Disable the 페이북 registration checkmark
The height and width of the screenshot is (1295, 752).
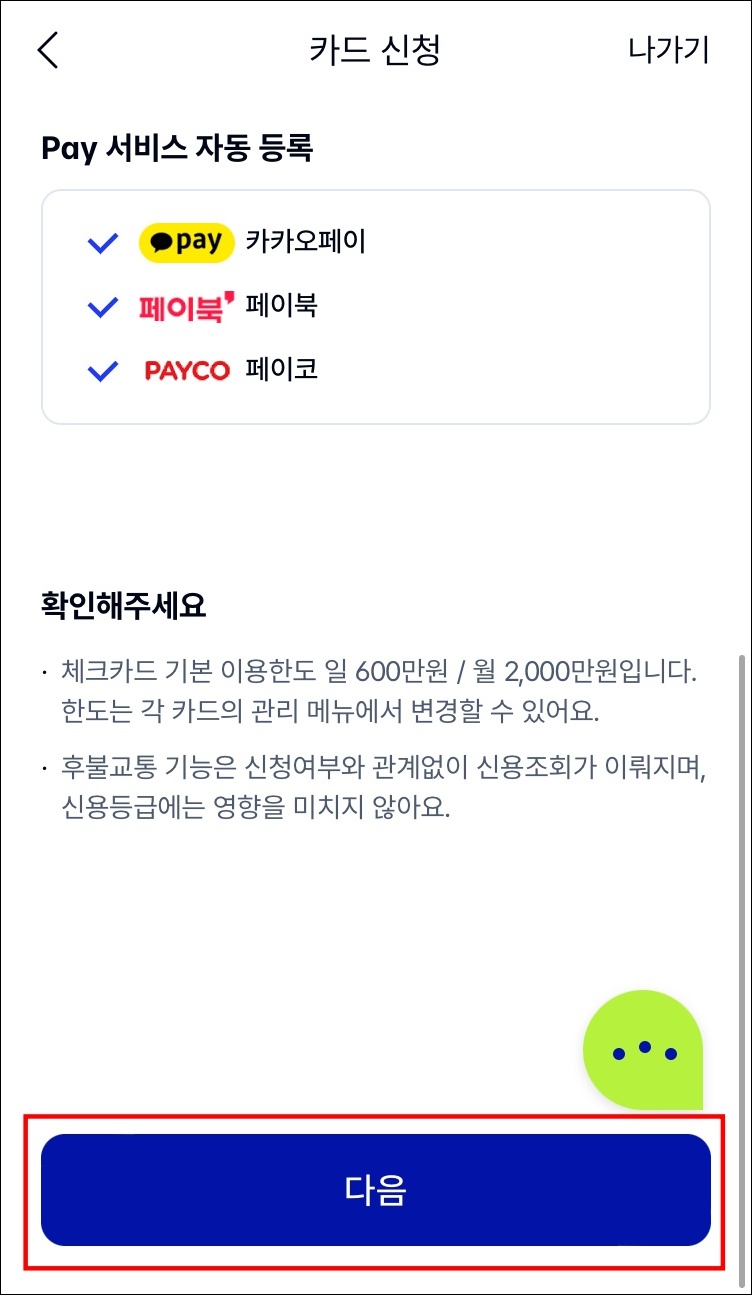tap(101, 306)
